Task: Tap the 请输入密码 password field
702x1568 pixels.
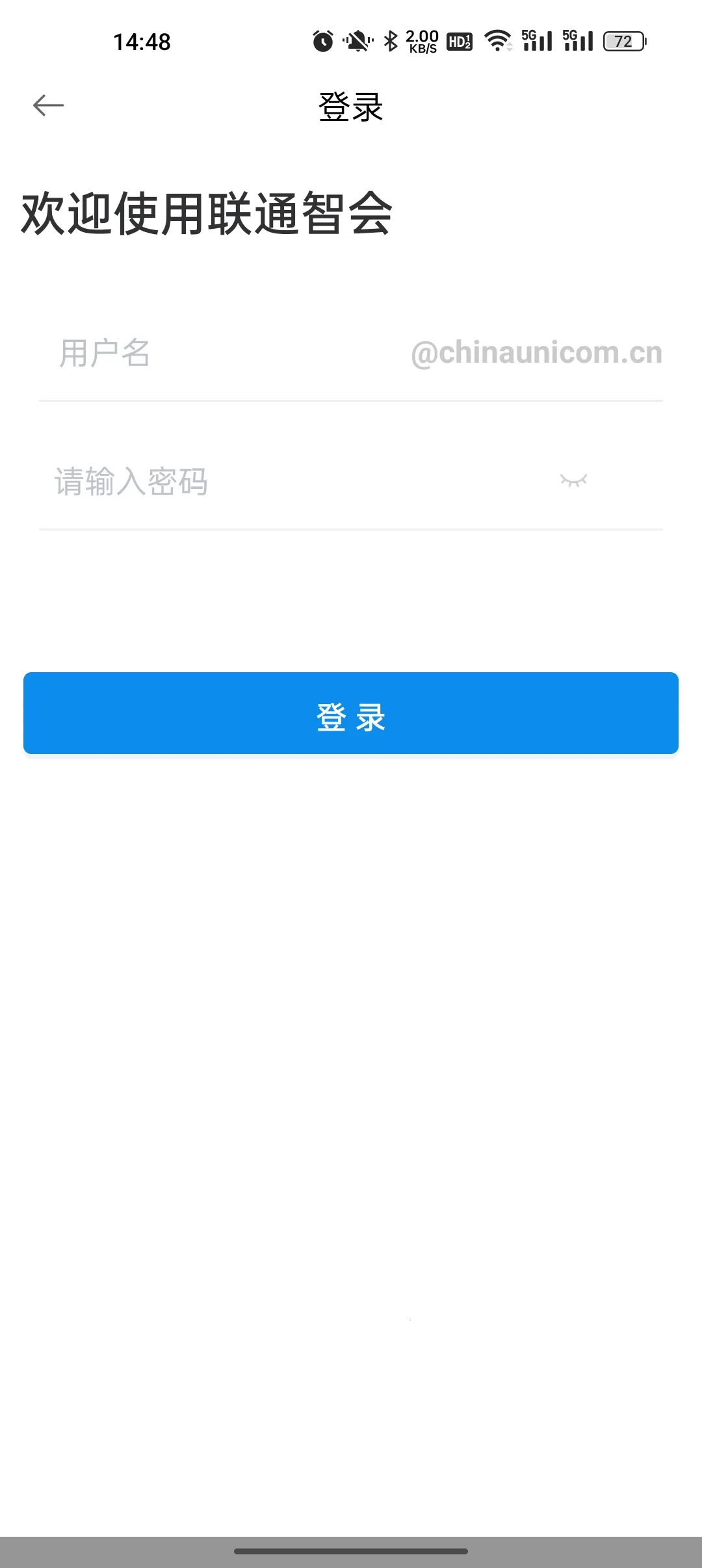Action: pos(286,482)
